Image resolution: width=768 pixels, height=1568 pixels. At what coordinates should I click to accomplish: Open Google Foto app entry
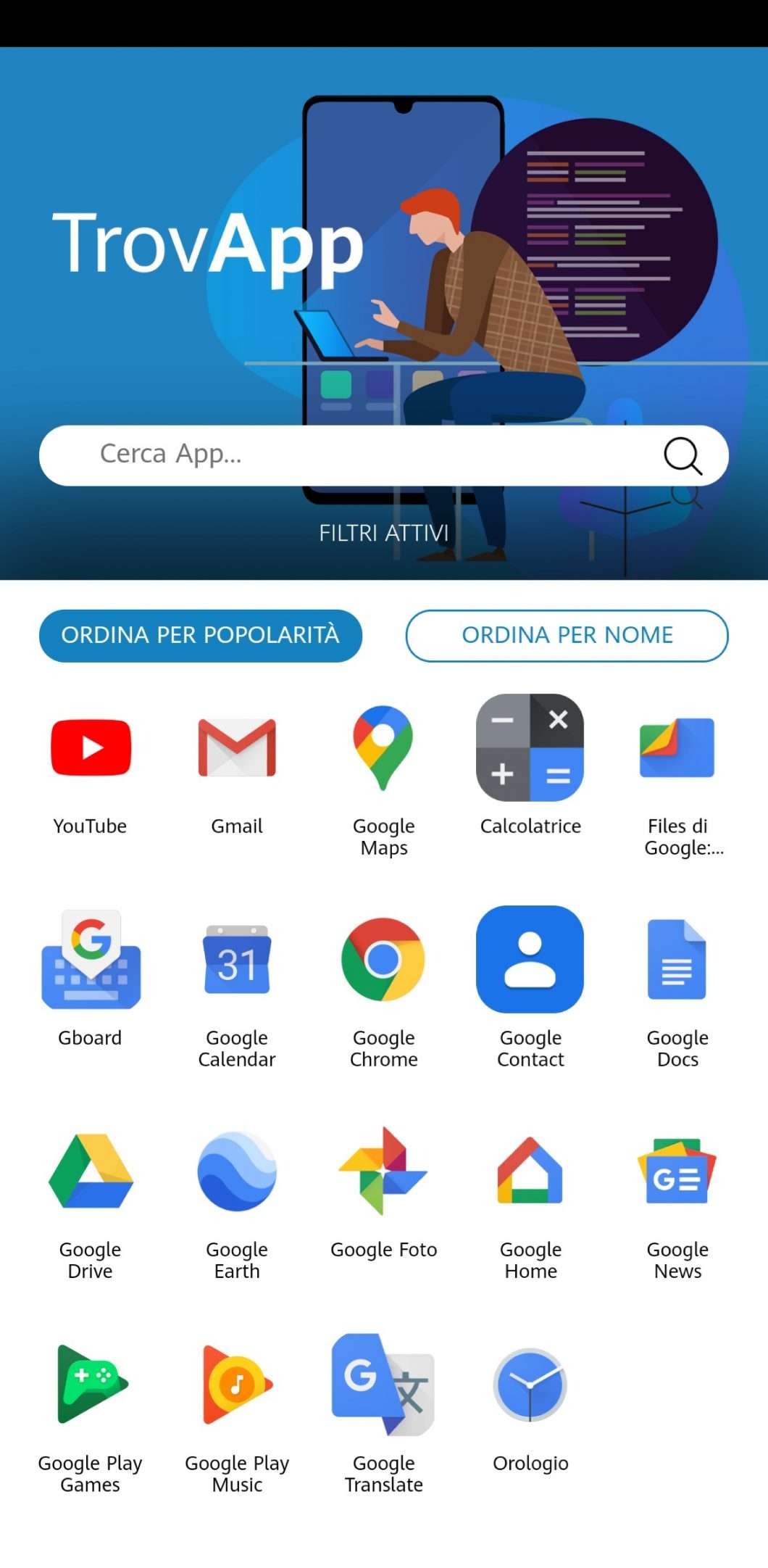pyautogui.click(x=384, y=1190)
